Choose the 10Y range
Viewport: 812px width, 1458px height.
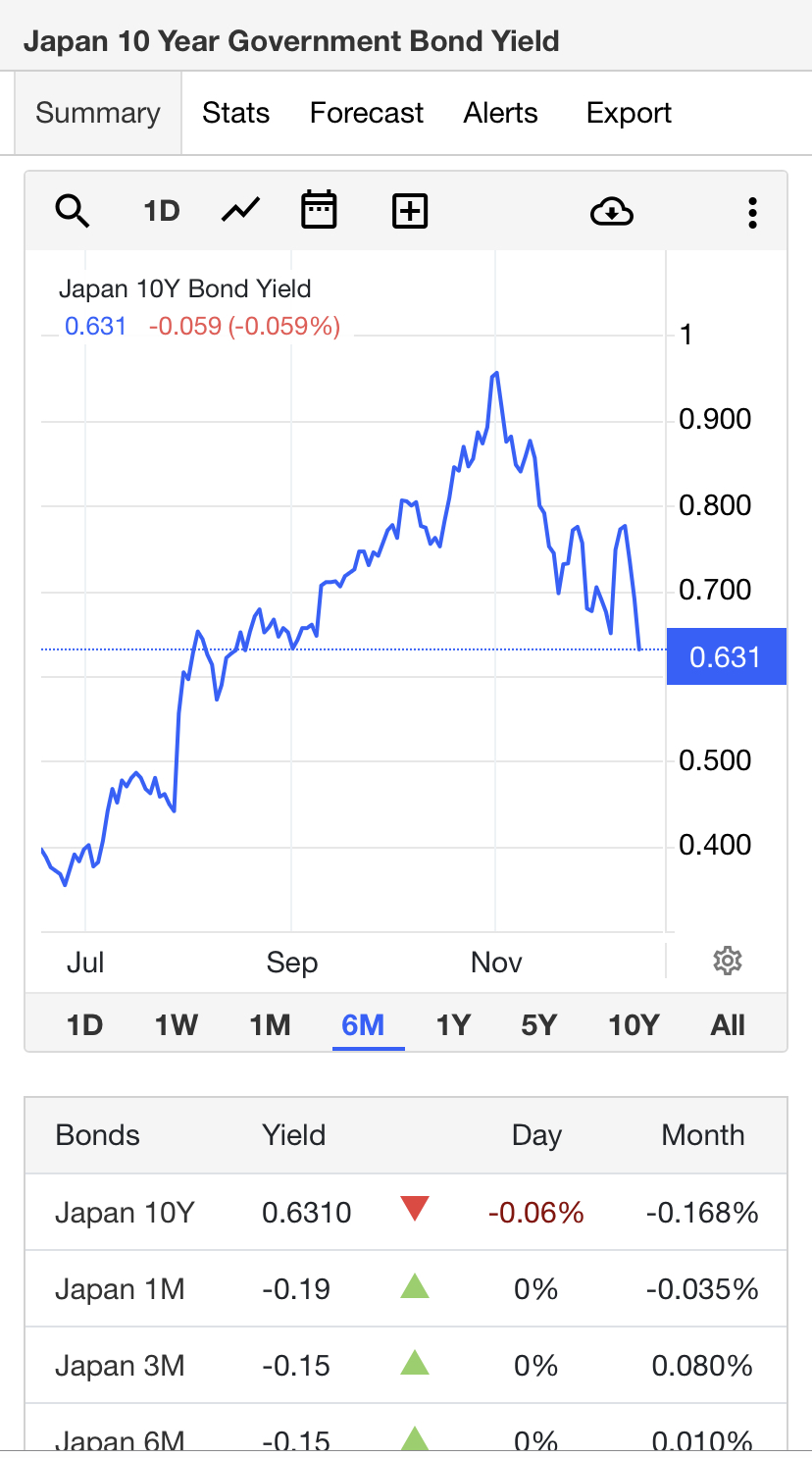[x=634, y=1025]
